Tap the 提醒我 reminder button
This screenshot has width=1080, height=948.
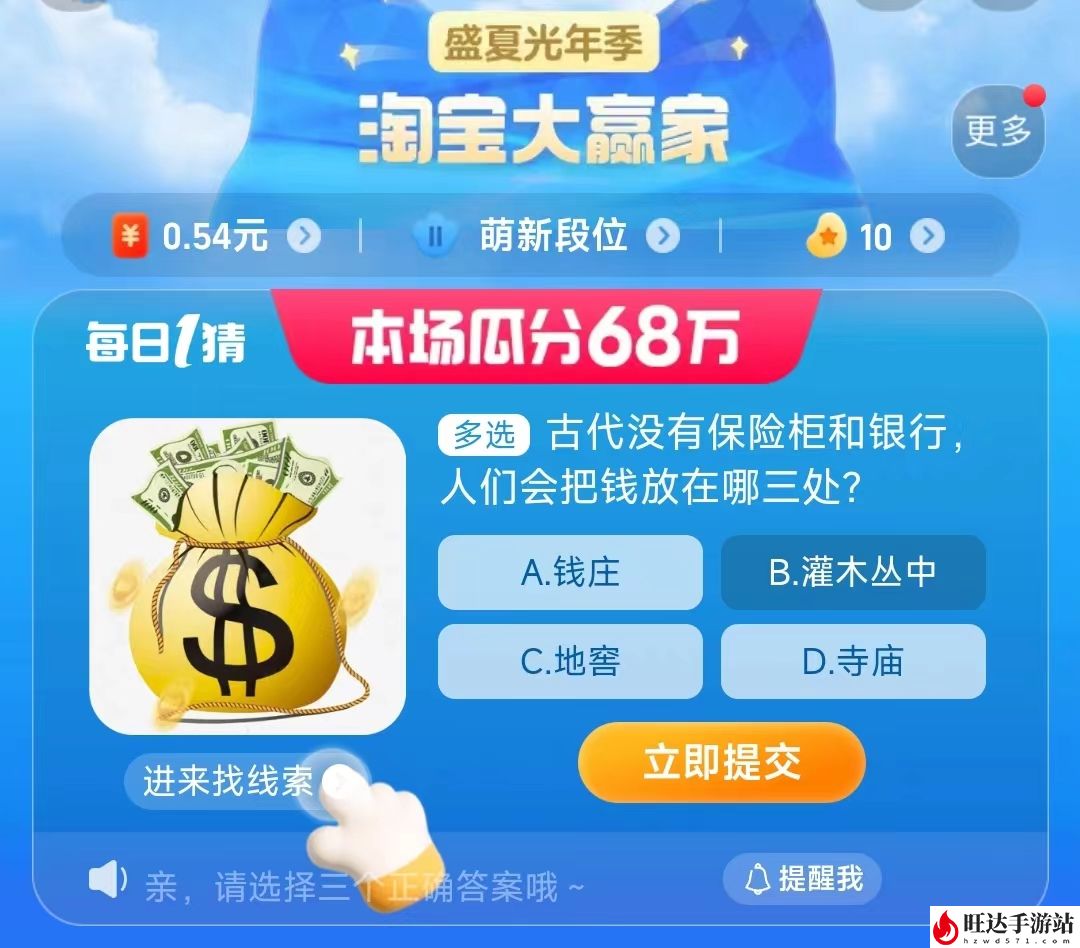[x=803, y=879]
